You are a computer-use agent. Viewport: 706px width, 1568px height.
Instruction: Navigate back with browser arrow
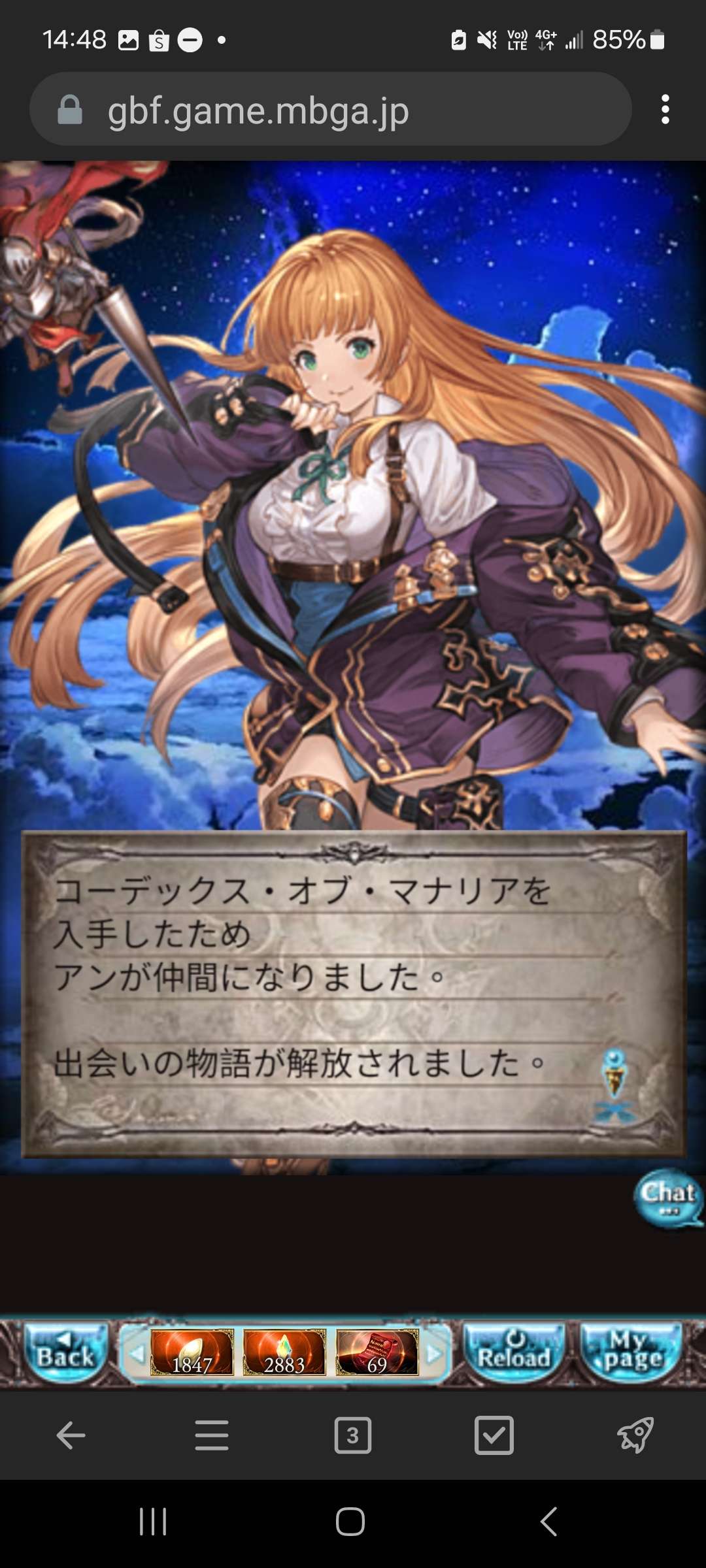pos(71,1435)
